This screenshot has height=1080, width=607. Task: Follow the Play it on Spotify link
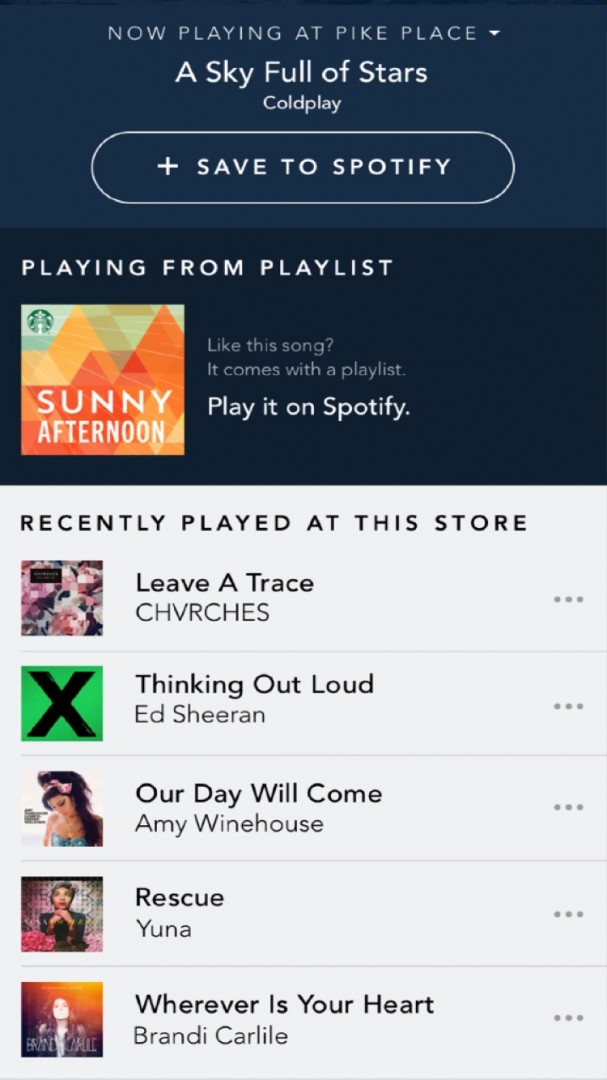pyautogui.click(x=308, y=407)
